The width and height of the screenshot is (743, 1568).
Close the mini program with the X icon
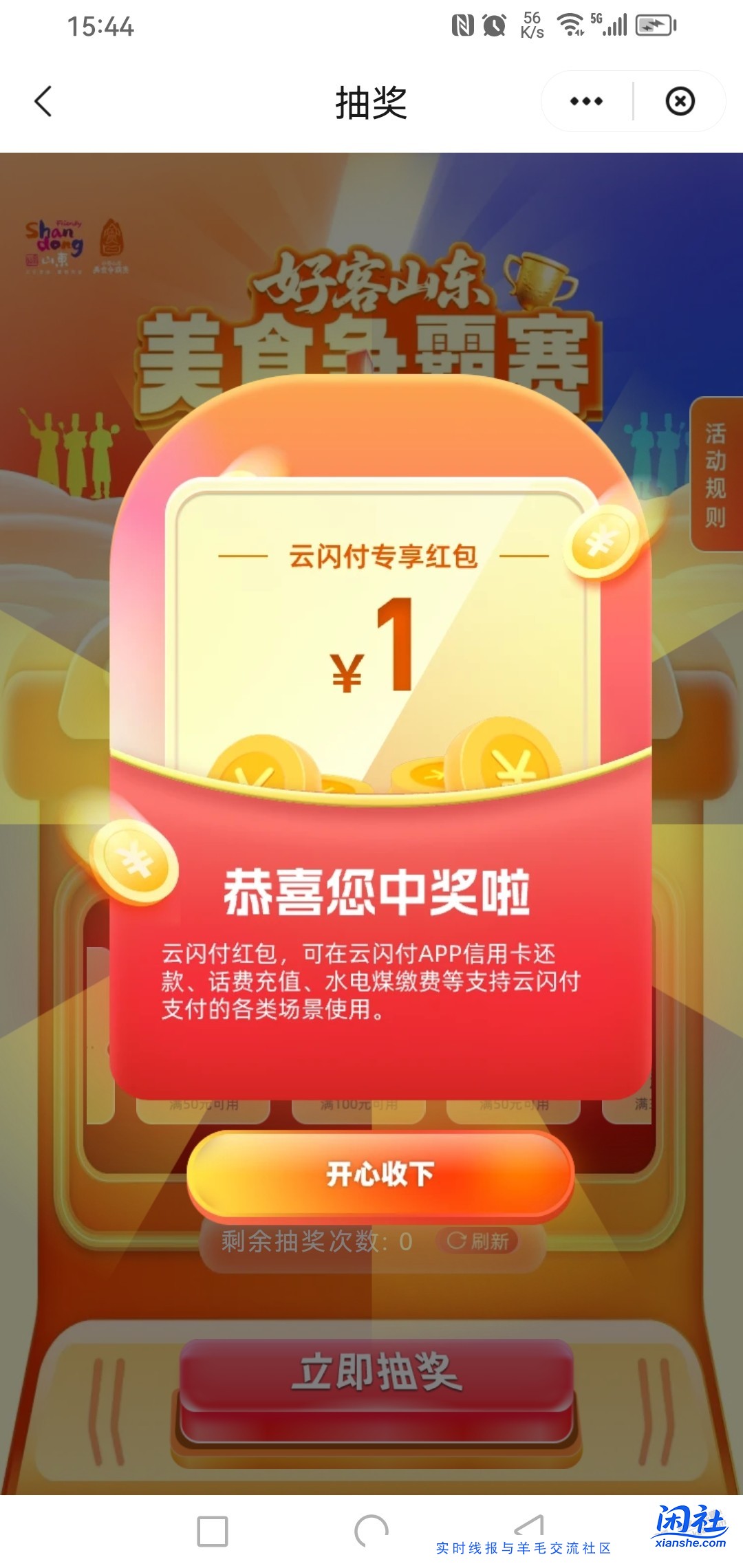[680, 101]
